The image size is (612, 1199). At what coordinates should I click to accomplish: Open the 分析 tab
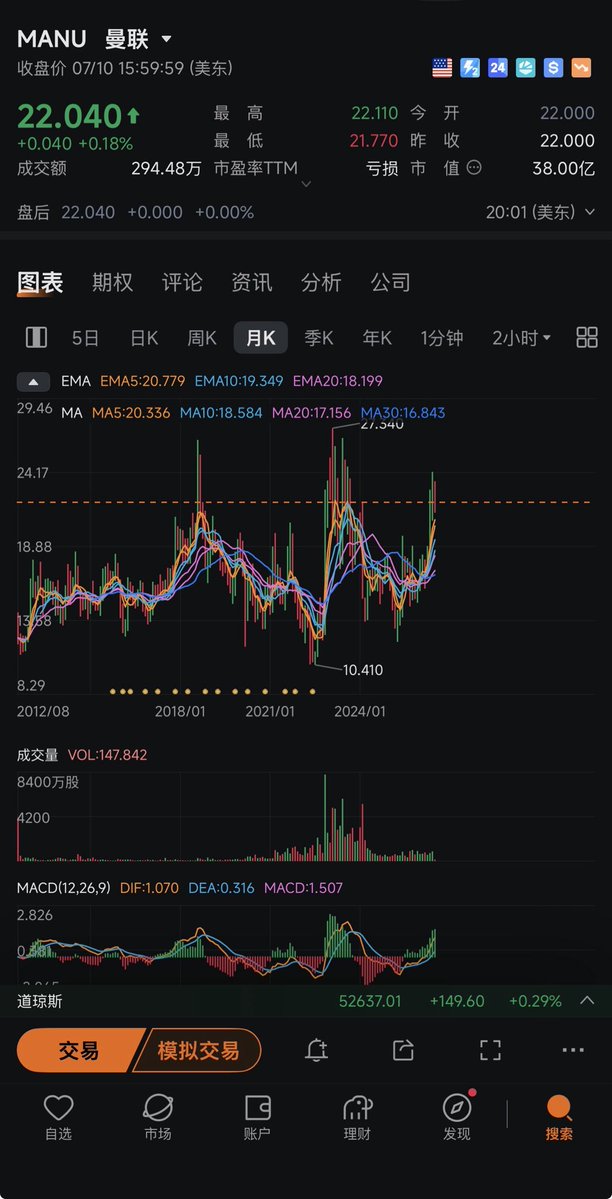pos(321,282)
